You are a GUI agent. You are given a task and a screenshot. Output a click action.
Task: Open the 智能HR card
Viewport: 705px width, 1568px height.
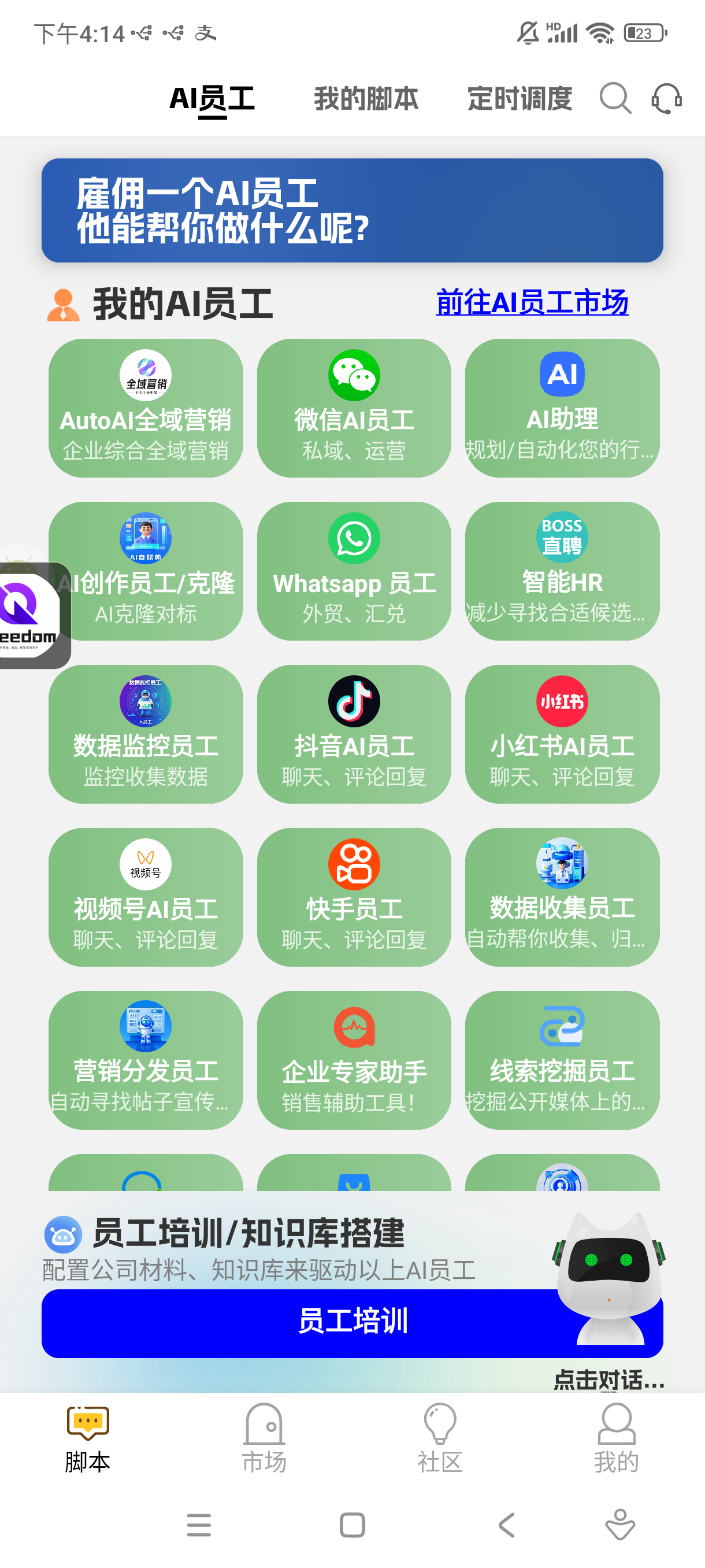pos(562,571)
